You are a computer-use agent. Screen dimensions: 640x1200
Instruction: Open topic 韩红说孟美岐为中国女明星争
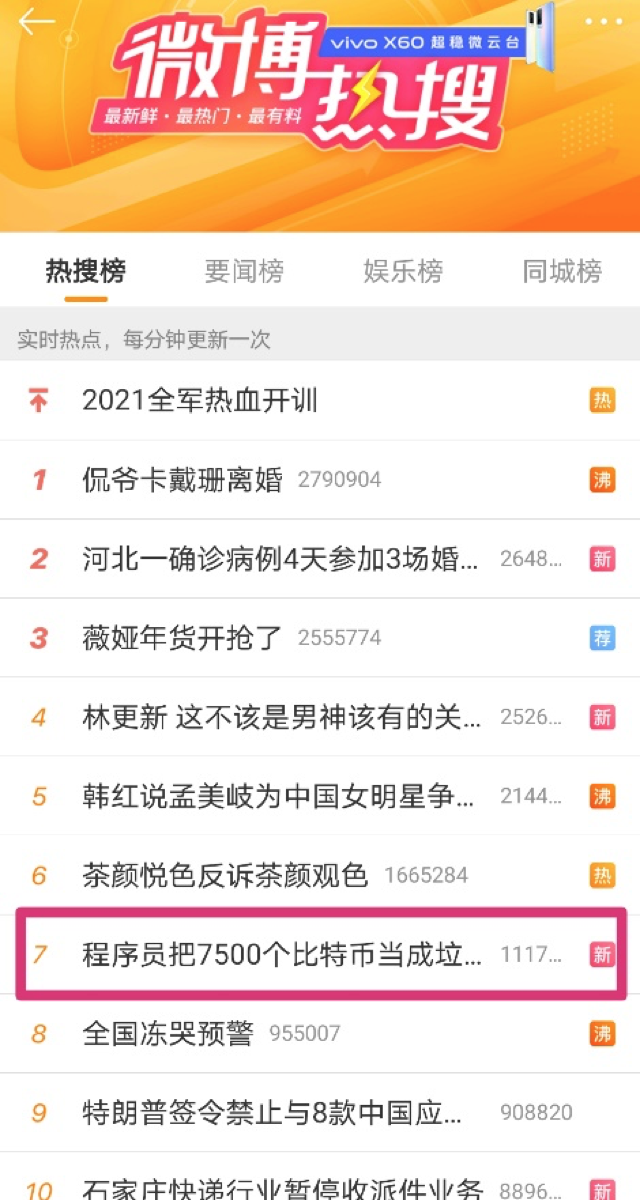point(281,797)
